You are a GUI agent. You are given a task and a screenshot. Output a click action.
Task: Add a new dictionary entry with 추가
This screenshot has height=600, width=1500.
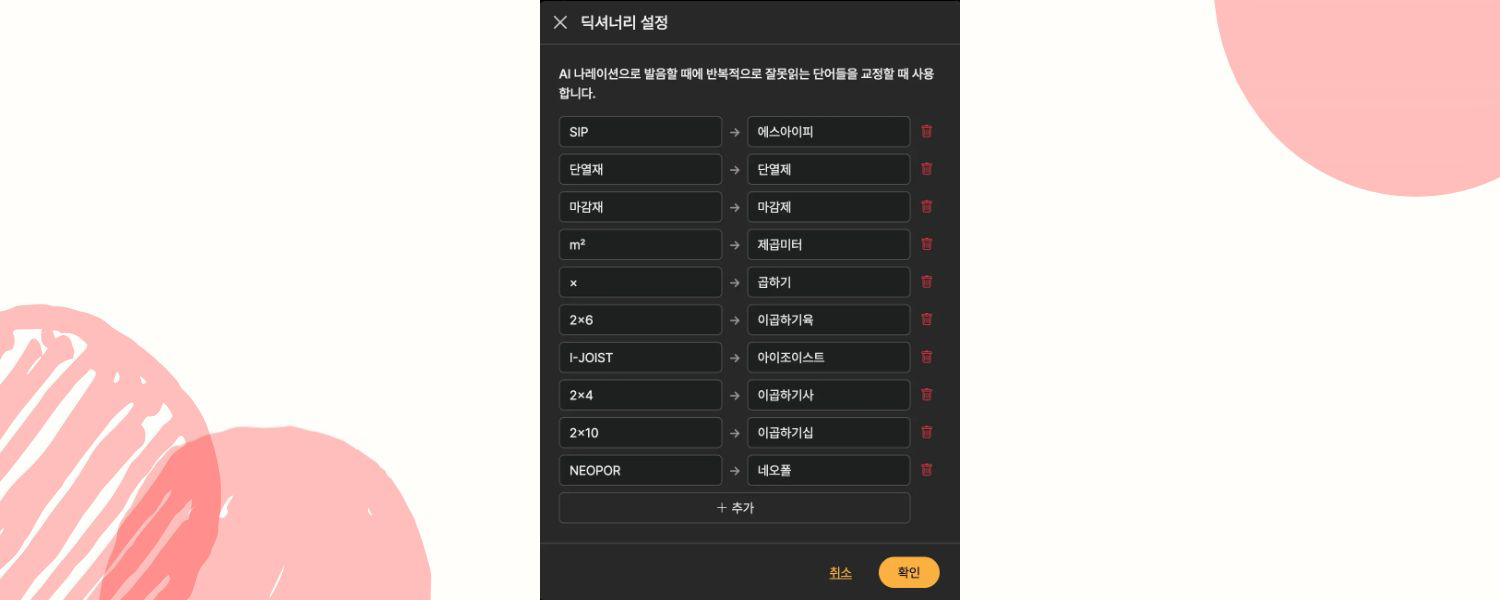tap(734, 508)
